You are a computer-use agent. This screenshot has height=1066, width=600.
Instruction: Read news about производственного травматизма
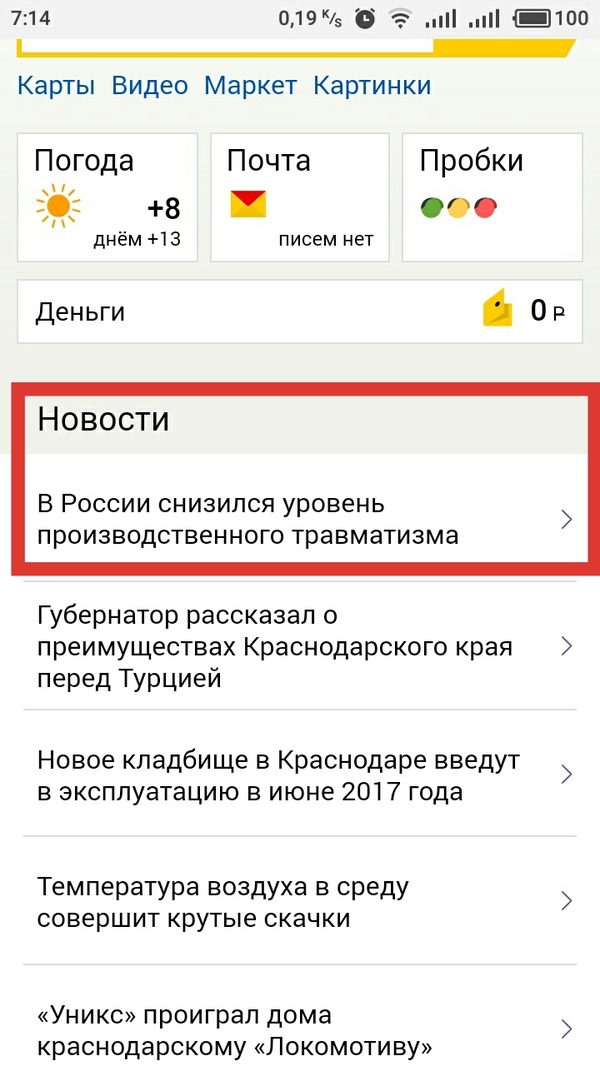[300, 518]
